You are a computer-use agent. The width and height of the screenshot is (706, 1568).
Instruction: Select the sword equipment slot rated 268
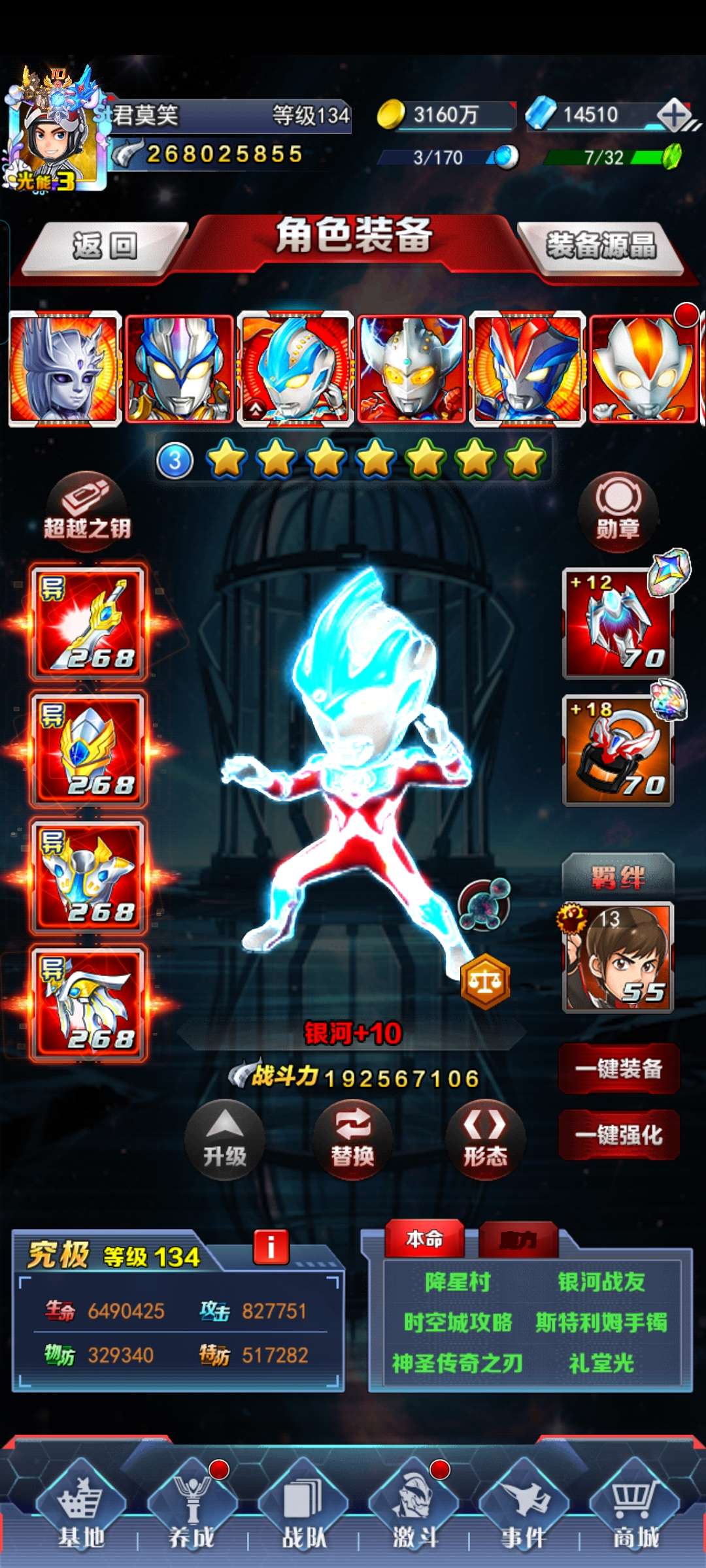coord(88,623)
